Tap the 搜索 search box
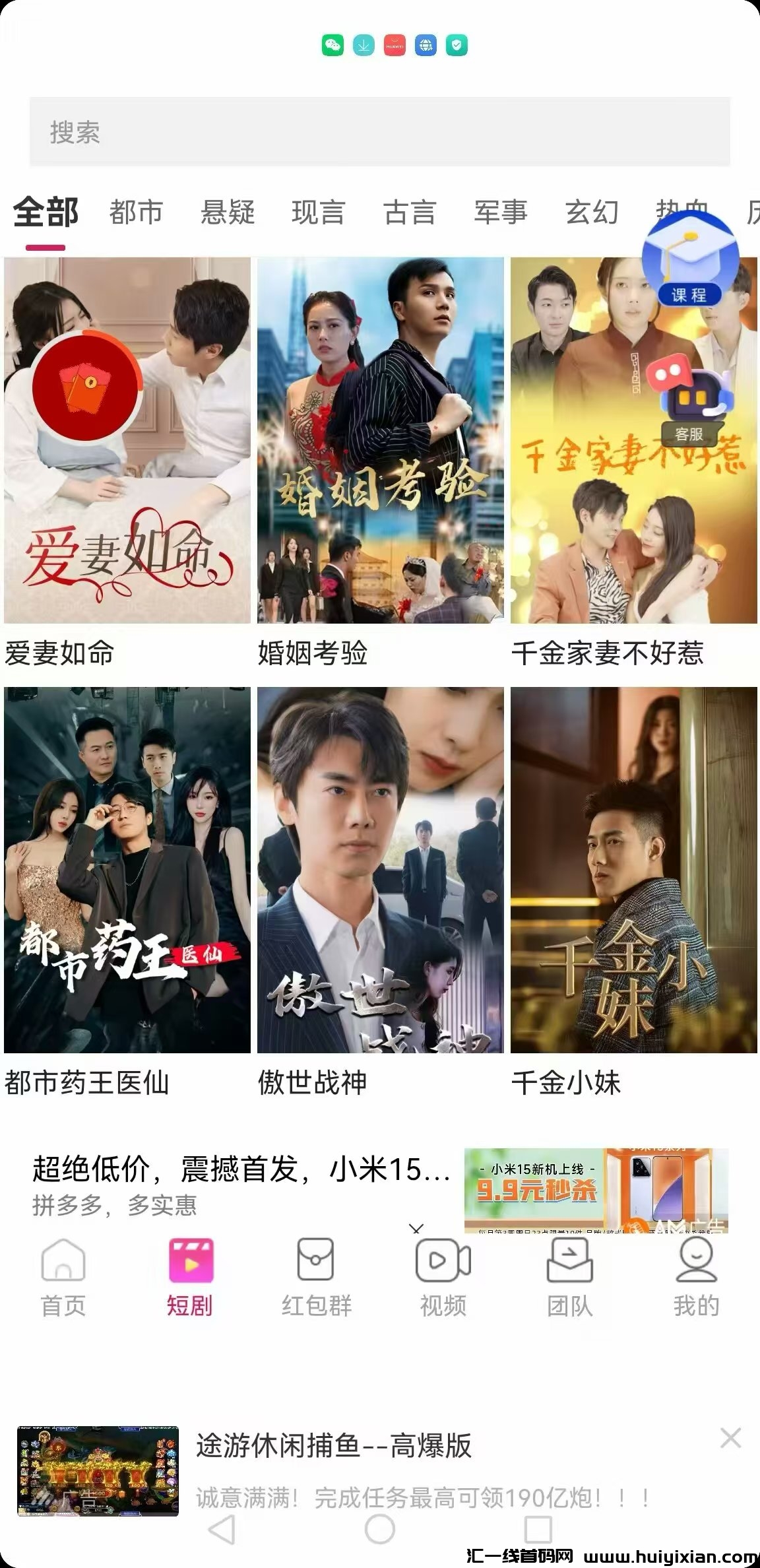This screenshot has height=1568, width=760. coord(379,132)
